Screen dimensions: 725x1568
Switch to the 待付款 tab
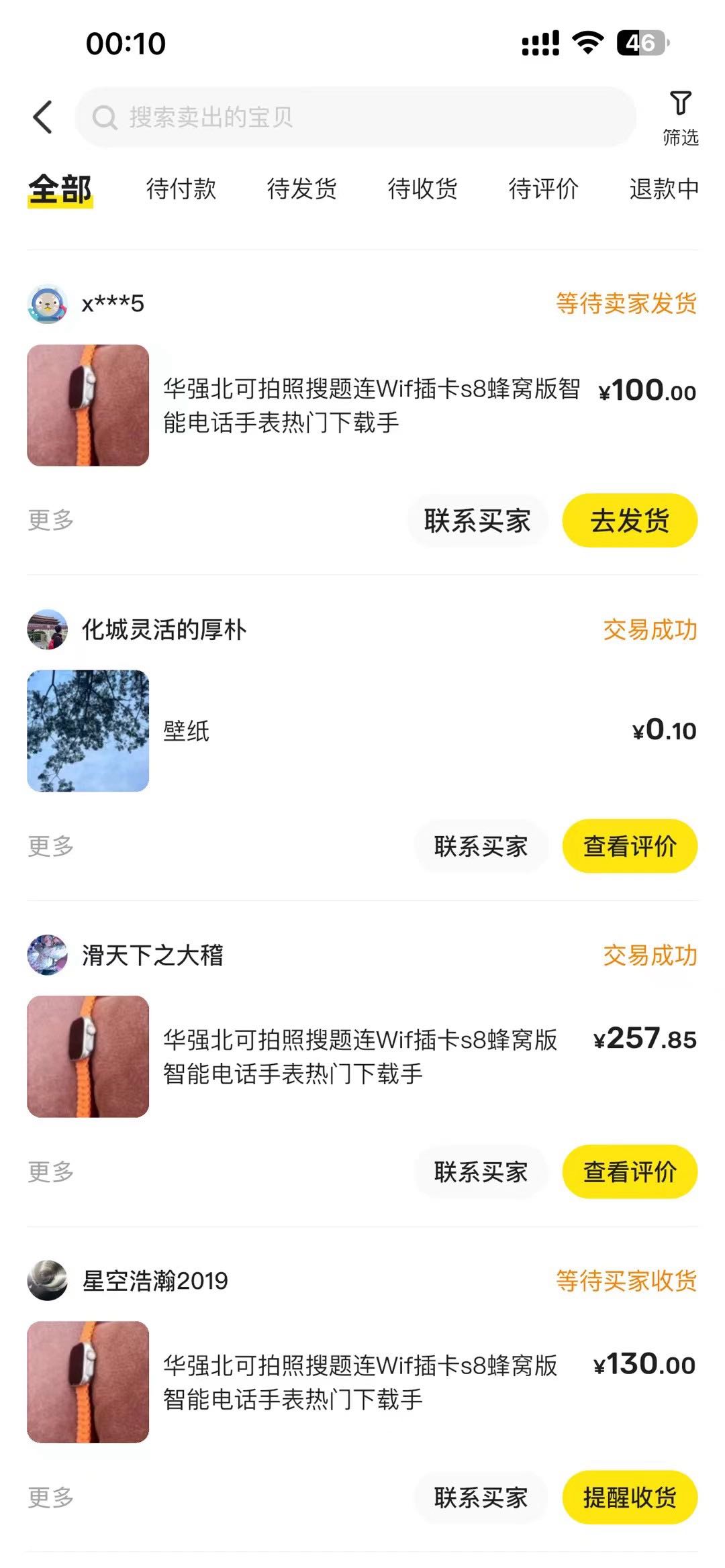pyautogui.click(x=181, y=190)
